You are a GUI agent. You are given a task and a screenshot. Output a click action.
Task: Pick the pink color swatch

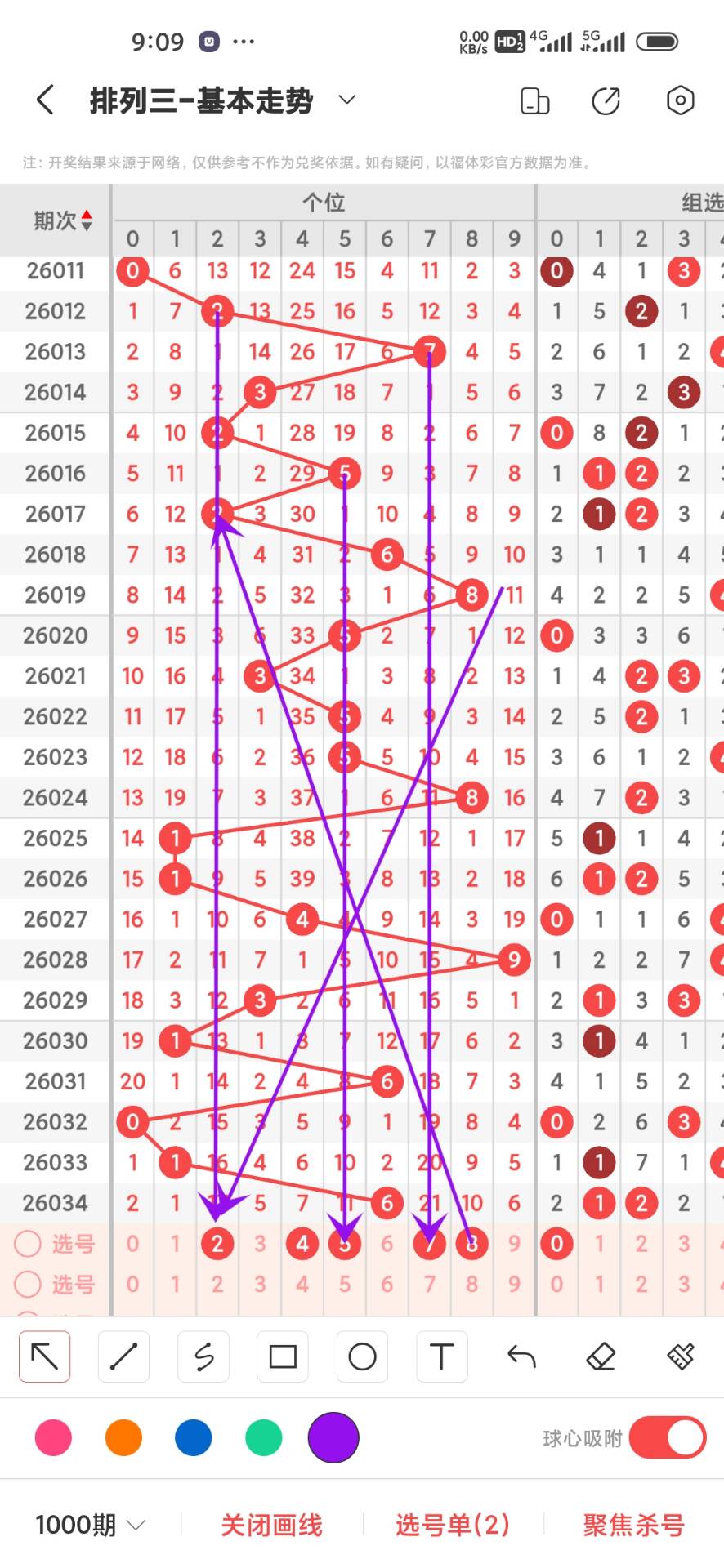(x=53, y=1437)
